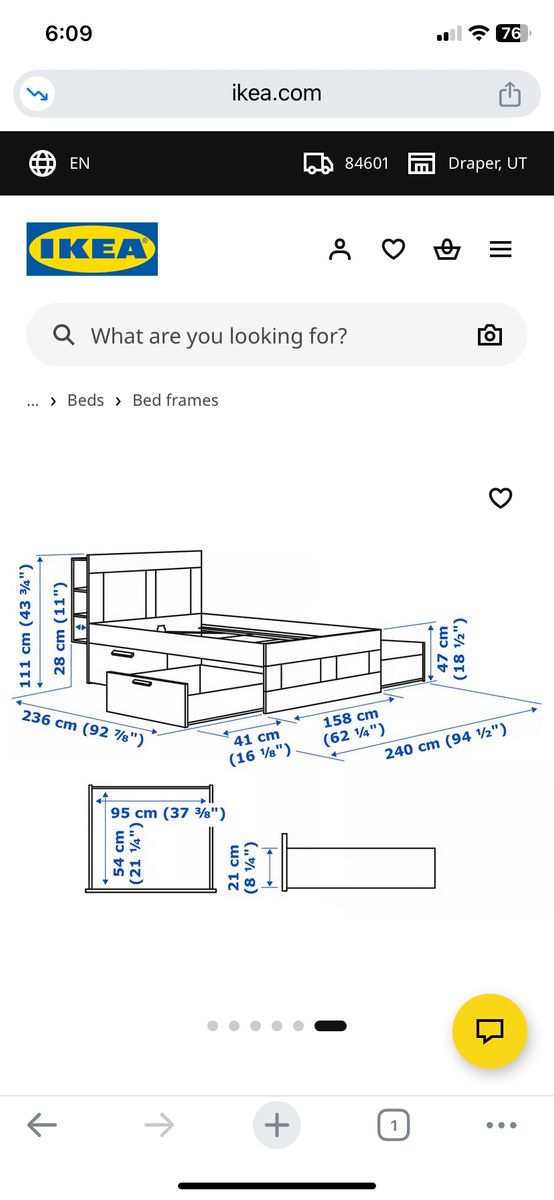Open the yellow chat button

tap(489, 1031)
